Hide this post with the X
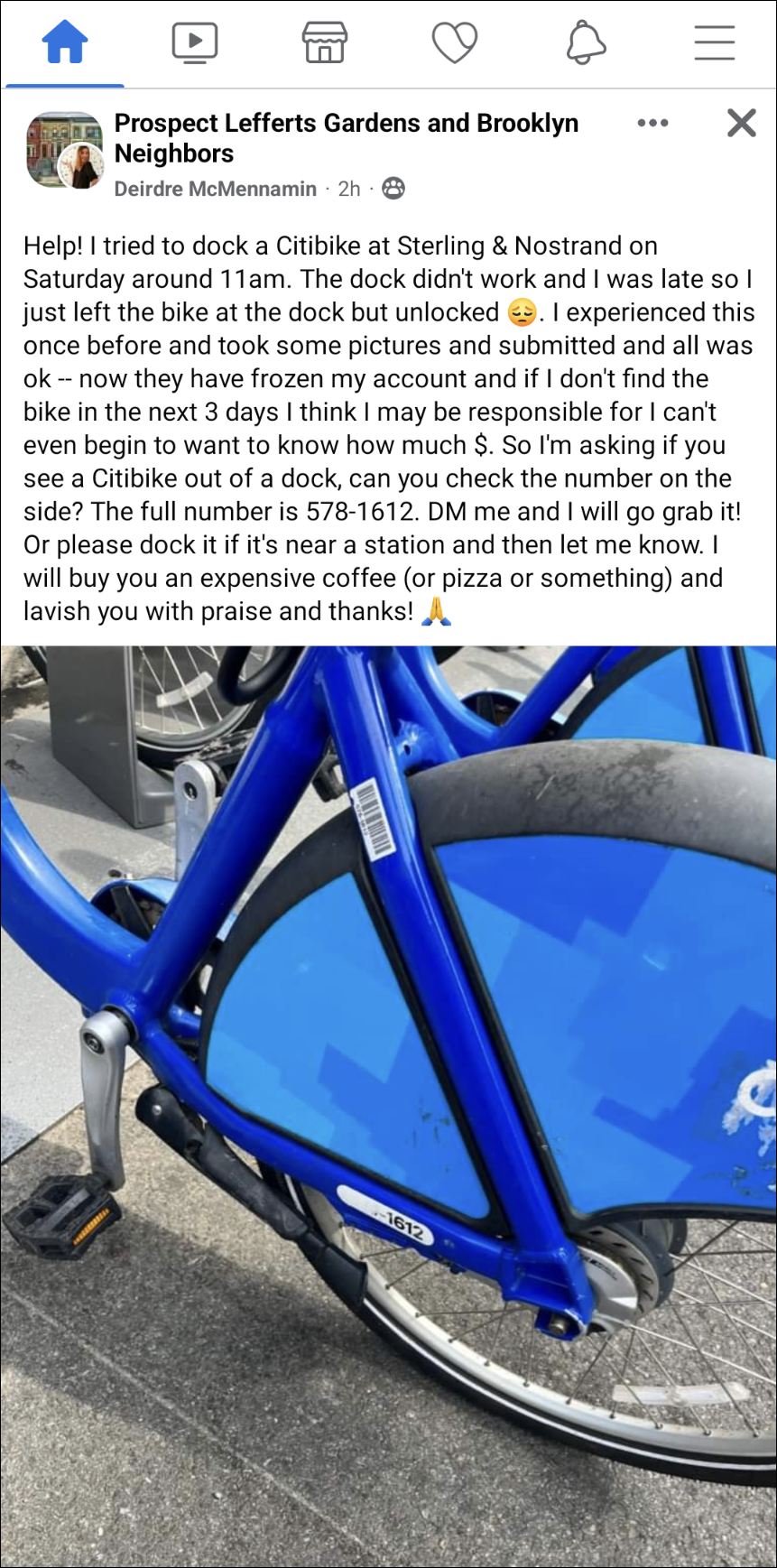The image size is (777, 1568). click(x=741, y=123)
